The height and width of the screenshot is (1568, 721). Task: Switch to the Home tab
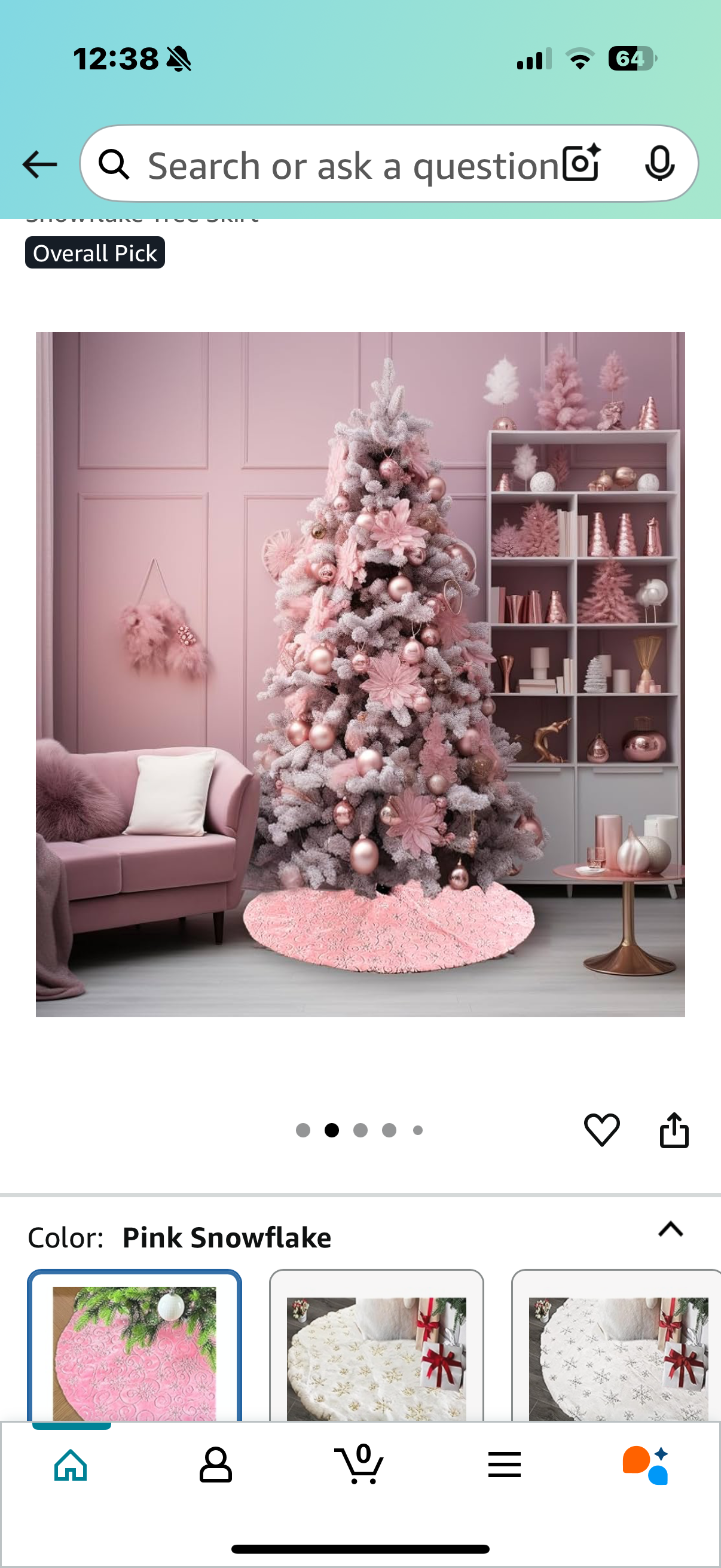71,1465
